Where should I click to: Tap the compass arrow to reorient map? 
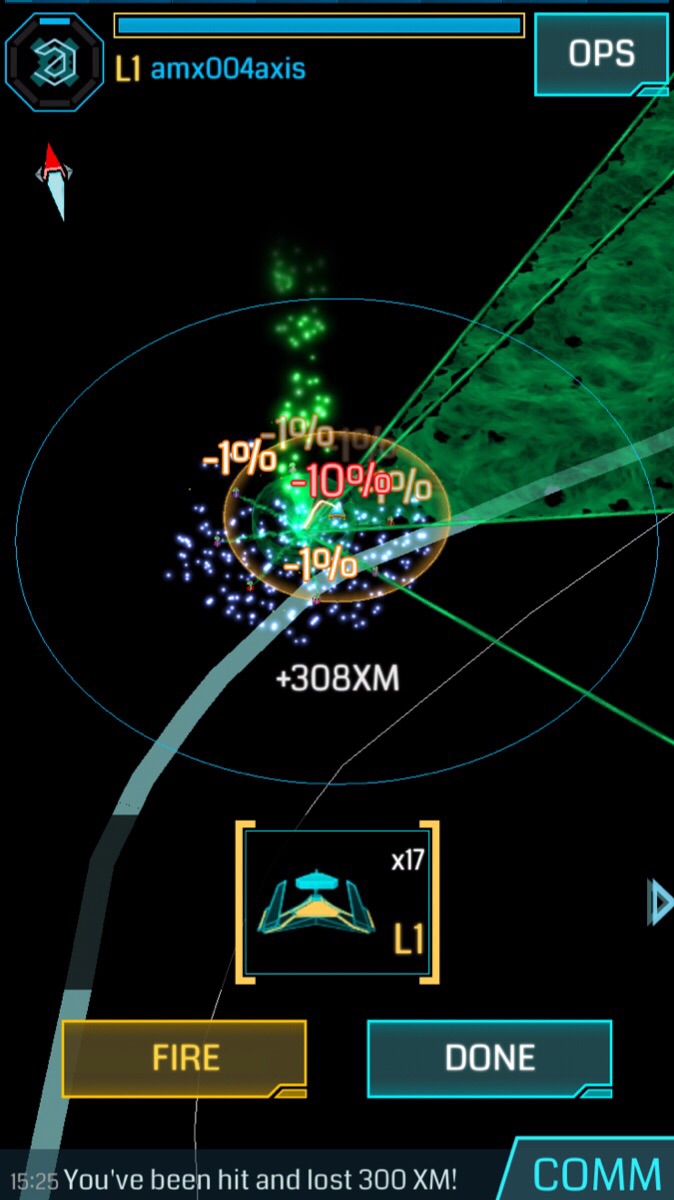(x=55, y=180)
